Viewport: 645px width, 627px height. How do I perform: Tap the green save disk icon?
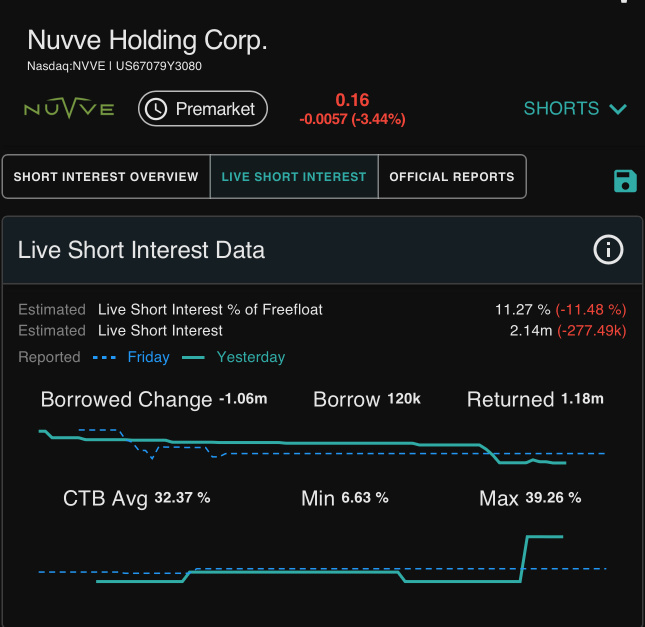pos(625,181)
